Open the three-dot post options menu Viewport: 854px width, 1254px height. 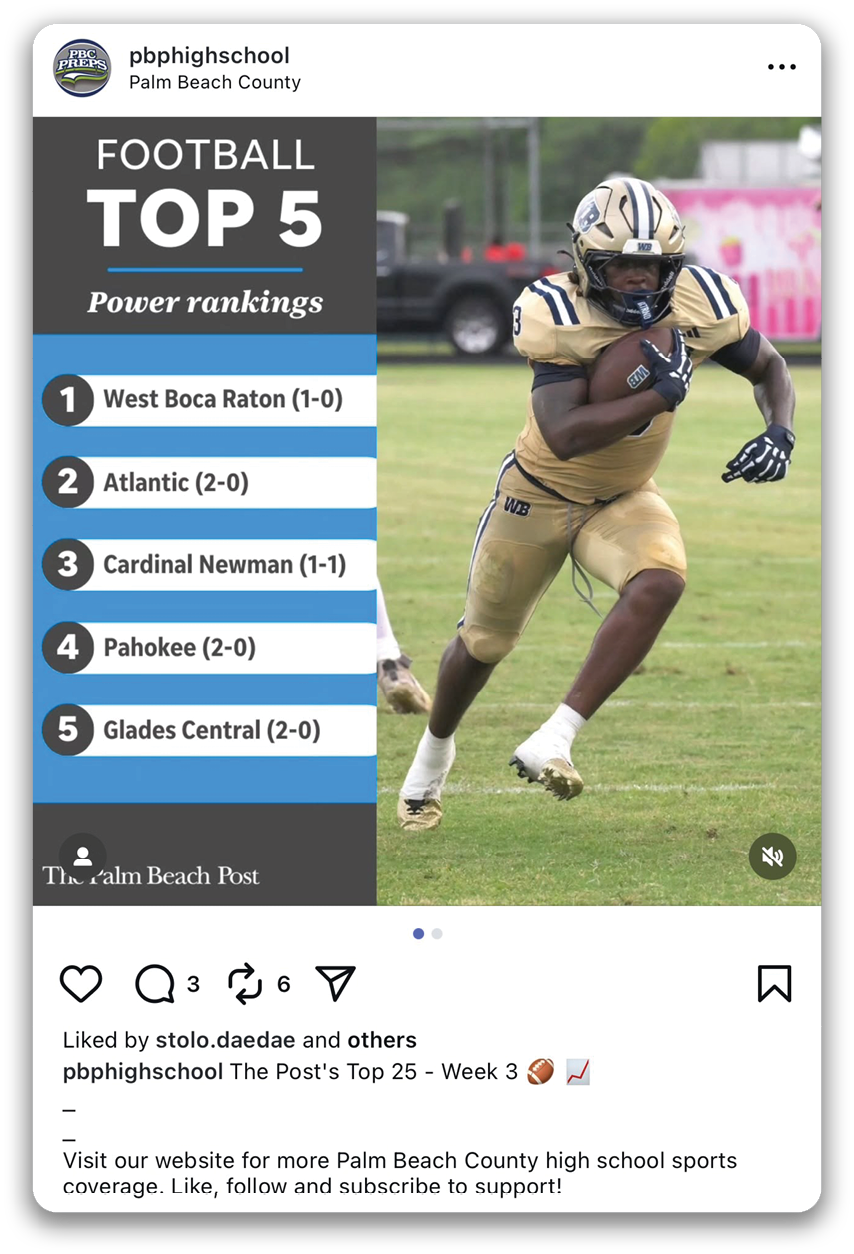[x=782, y=67]
